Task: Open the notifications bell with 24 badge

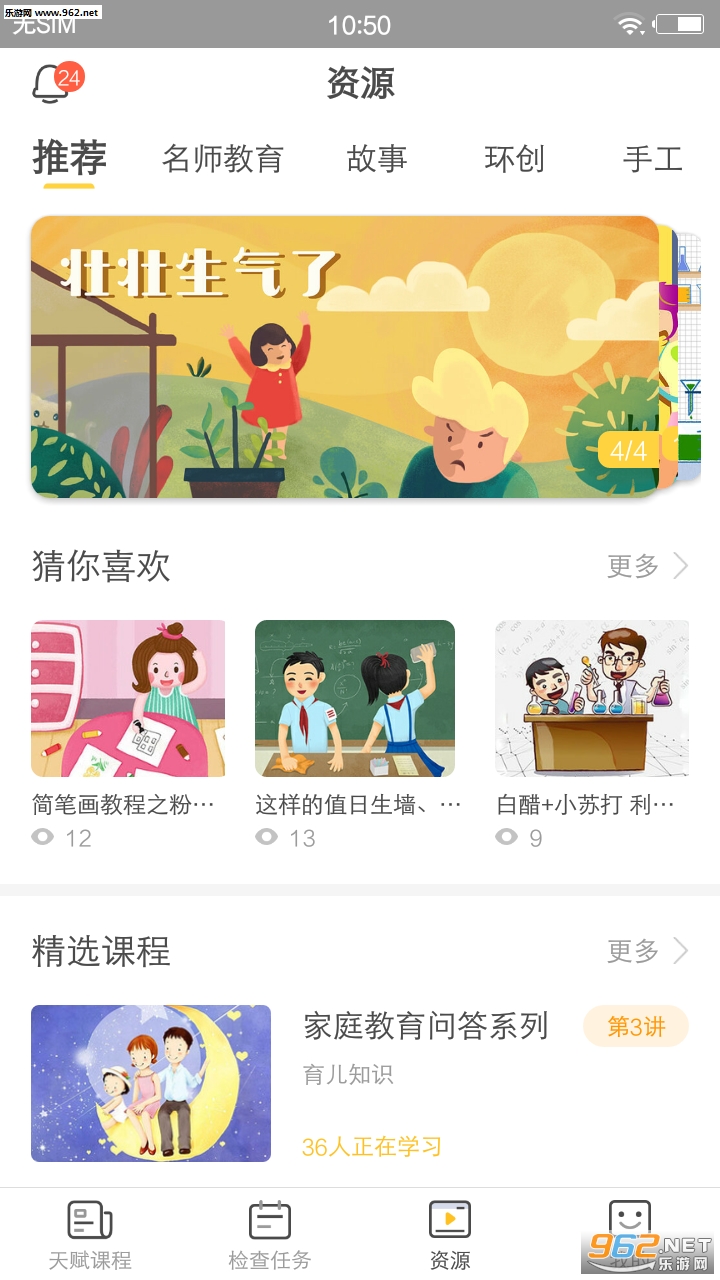Action: [52, 84]
